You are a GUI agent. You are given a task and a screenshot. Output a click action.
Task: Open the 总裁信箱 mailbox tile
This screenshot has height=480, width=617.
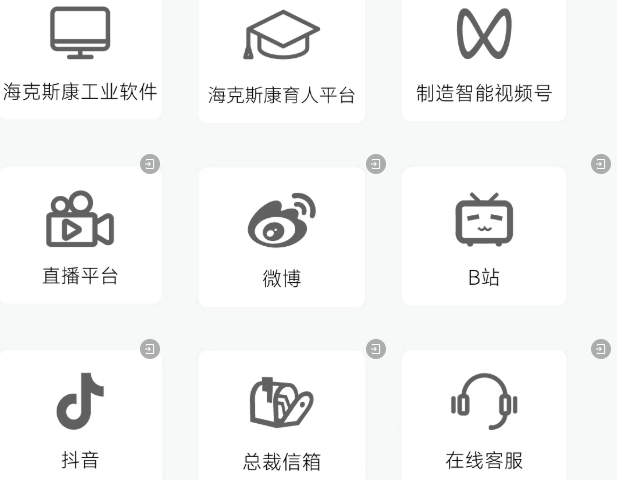coord(282,417)
